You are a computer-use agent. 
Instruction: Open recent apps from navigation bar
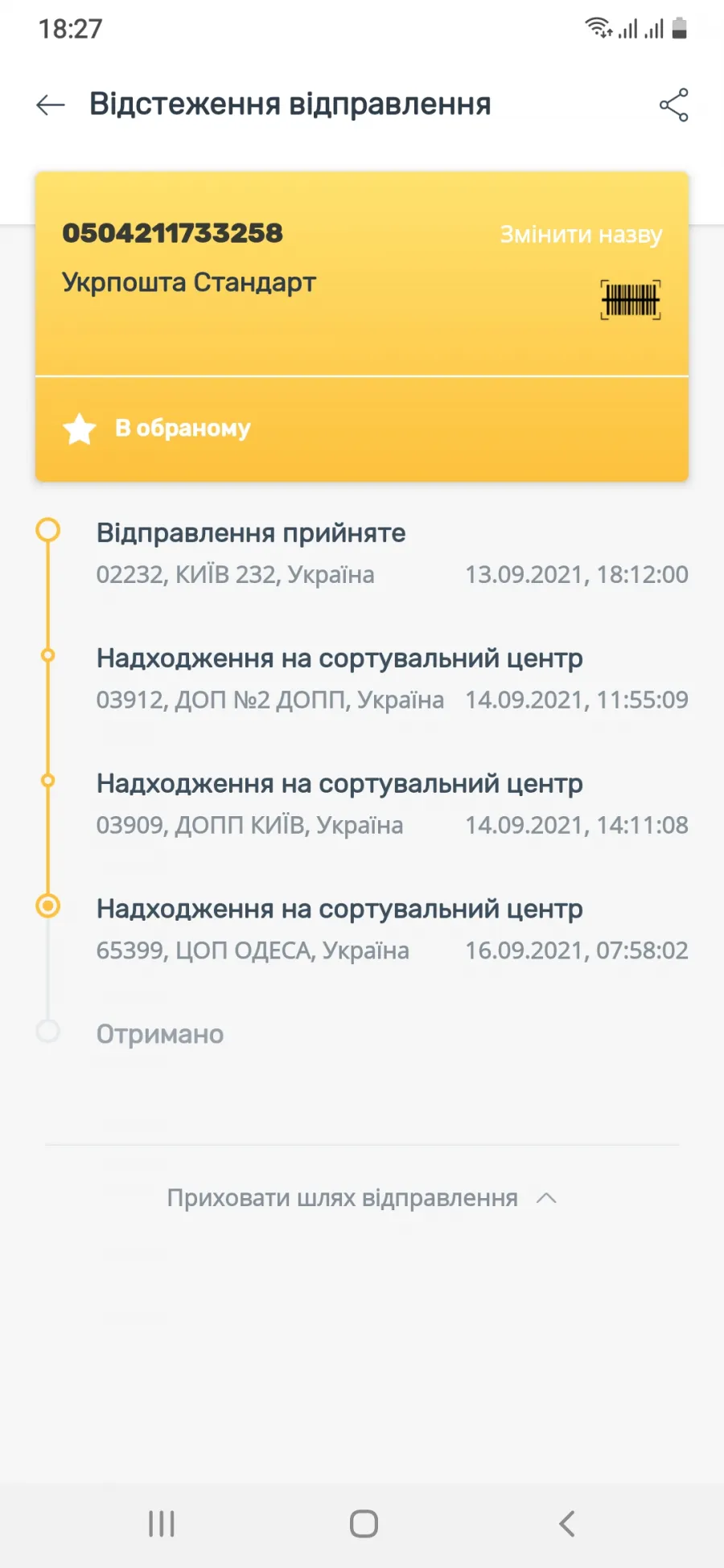[x=162, y=1523]
